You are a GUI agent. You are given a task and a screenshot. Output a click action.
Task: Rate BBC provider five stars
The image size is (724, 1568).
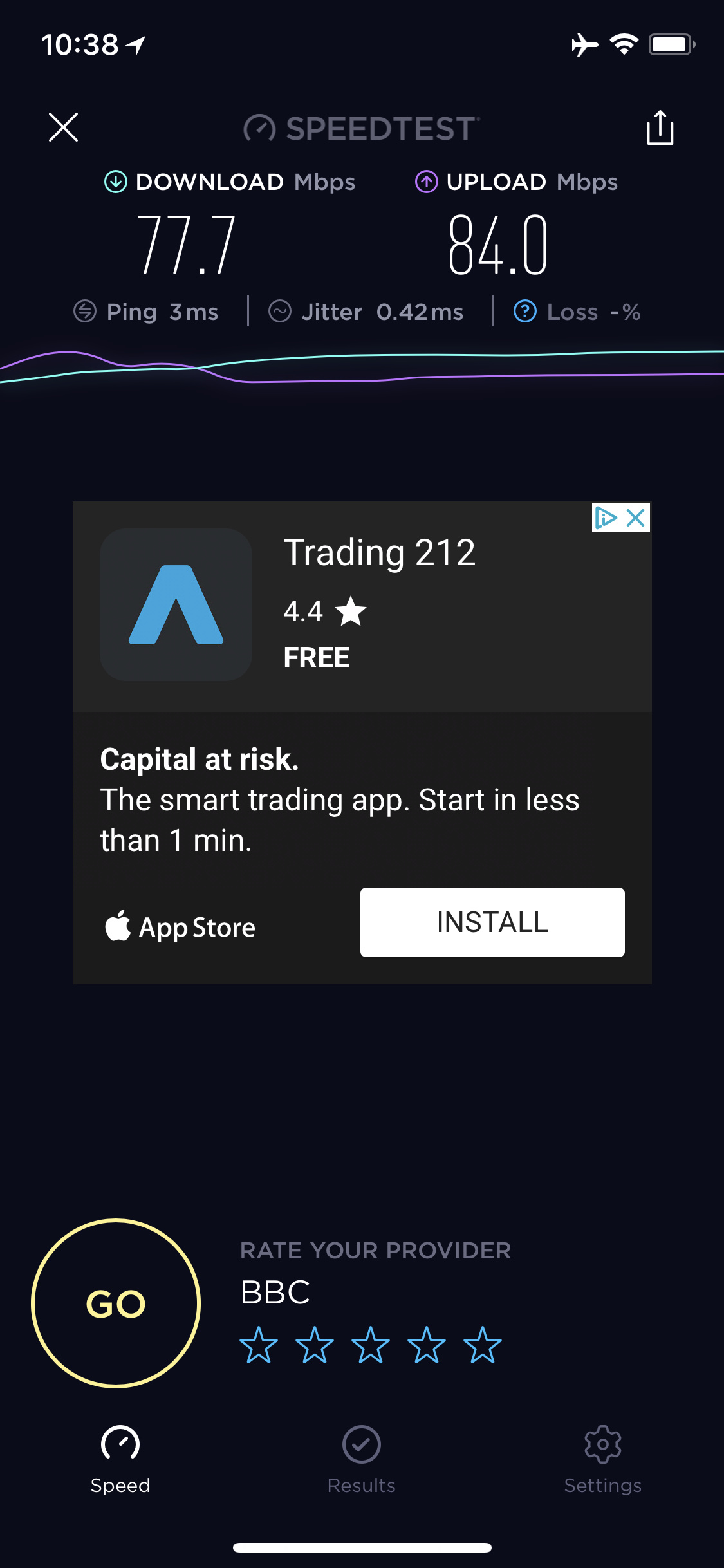pyautogui.click(x=483, y=1345)
